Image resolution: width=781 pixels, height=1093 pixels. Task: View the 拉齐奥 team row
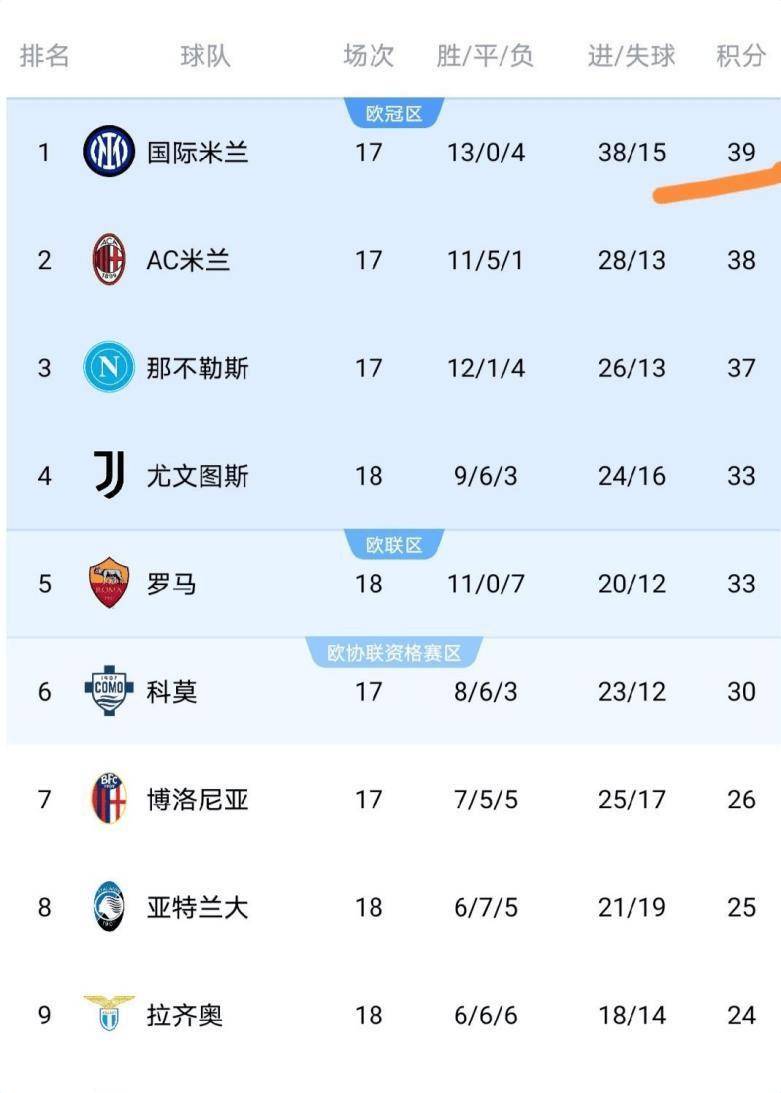(184, 1015)
